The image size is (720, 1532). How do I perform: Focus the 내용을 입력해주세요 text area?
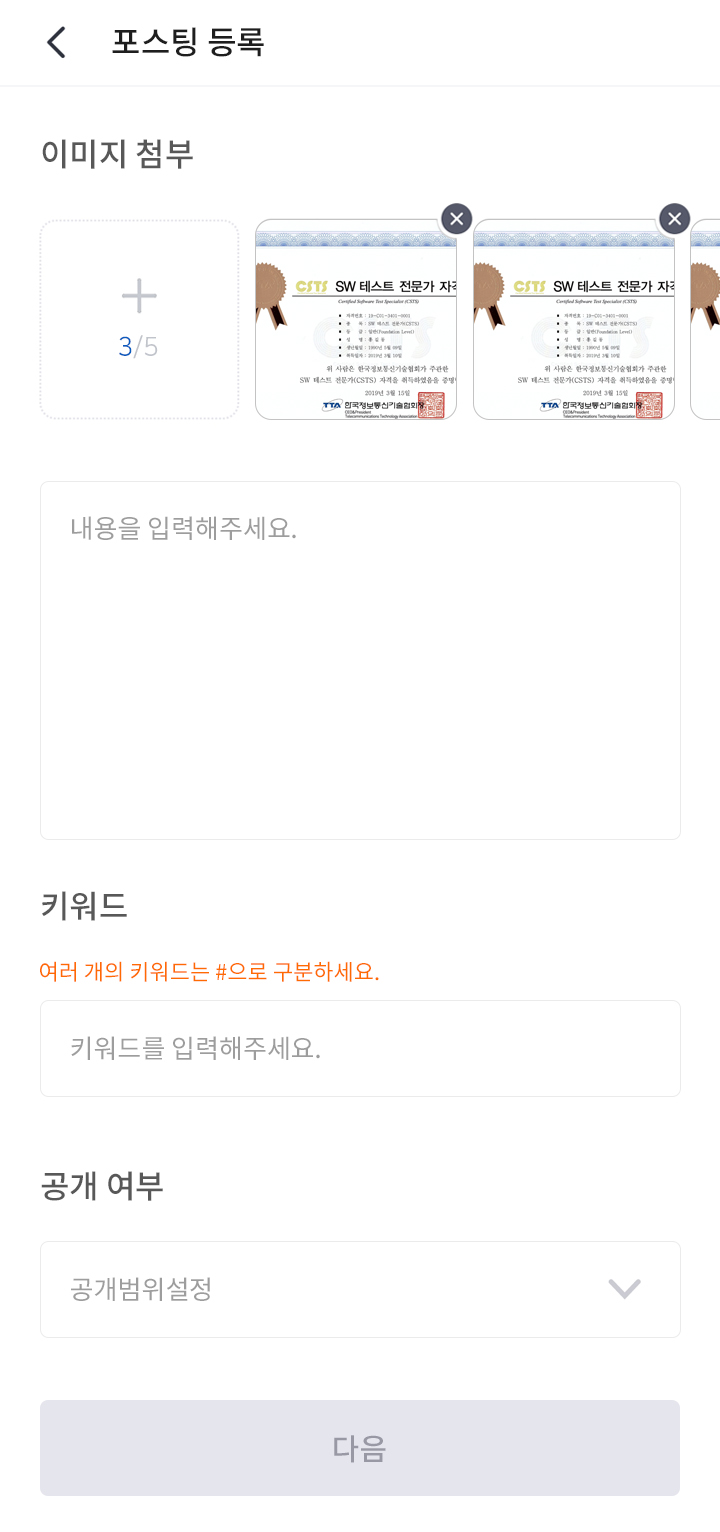pyautogui.click(x=360, y=660)
